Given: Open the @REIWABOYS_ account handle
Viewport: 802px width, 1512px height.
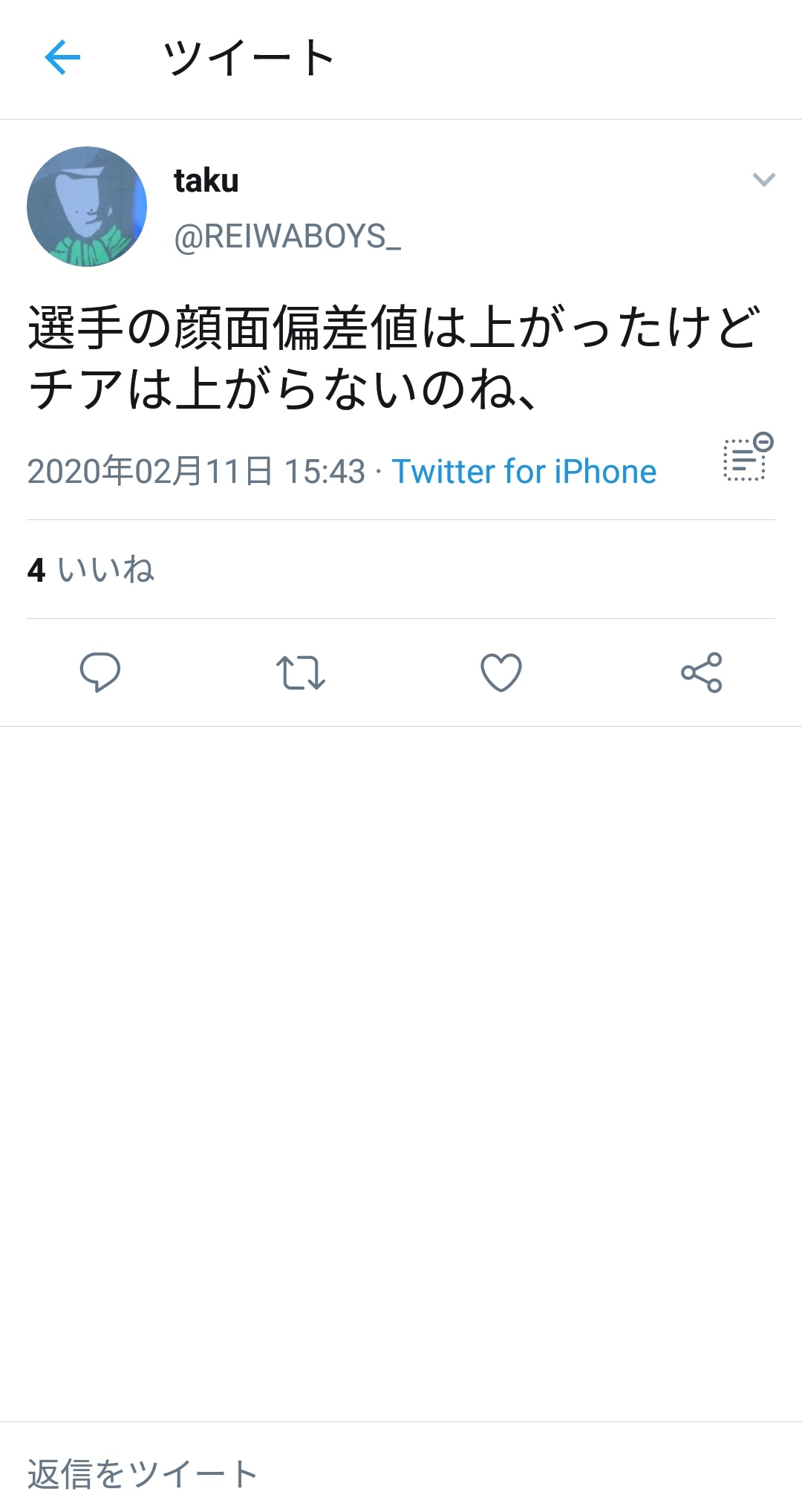Looking at the screenshot, I should [x=287, y=237].
